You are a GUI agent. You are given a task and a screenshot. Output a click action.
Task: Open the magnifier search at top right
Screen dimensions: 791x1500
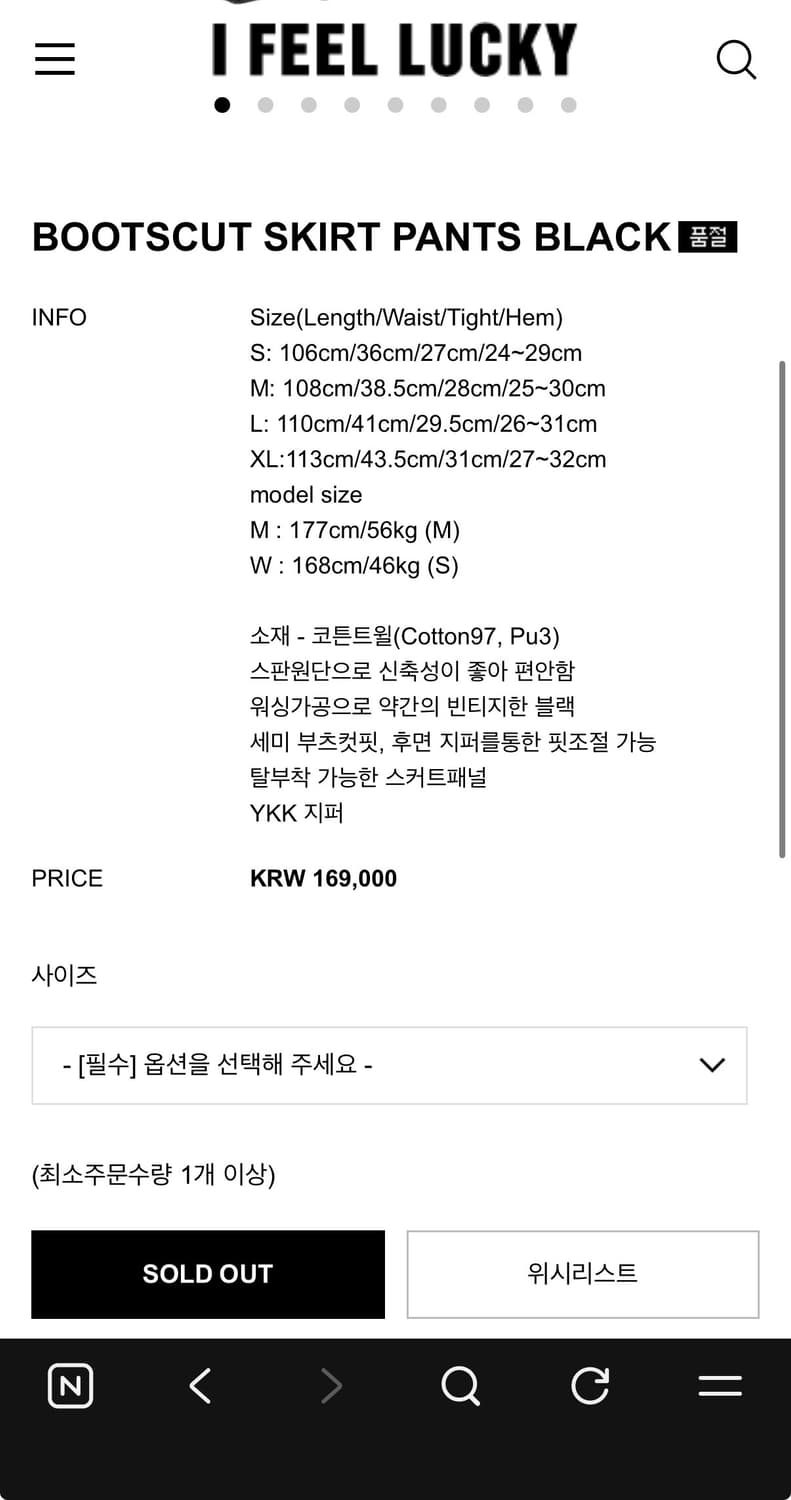coord(737,60)
